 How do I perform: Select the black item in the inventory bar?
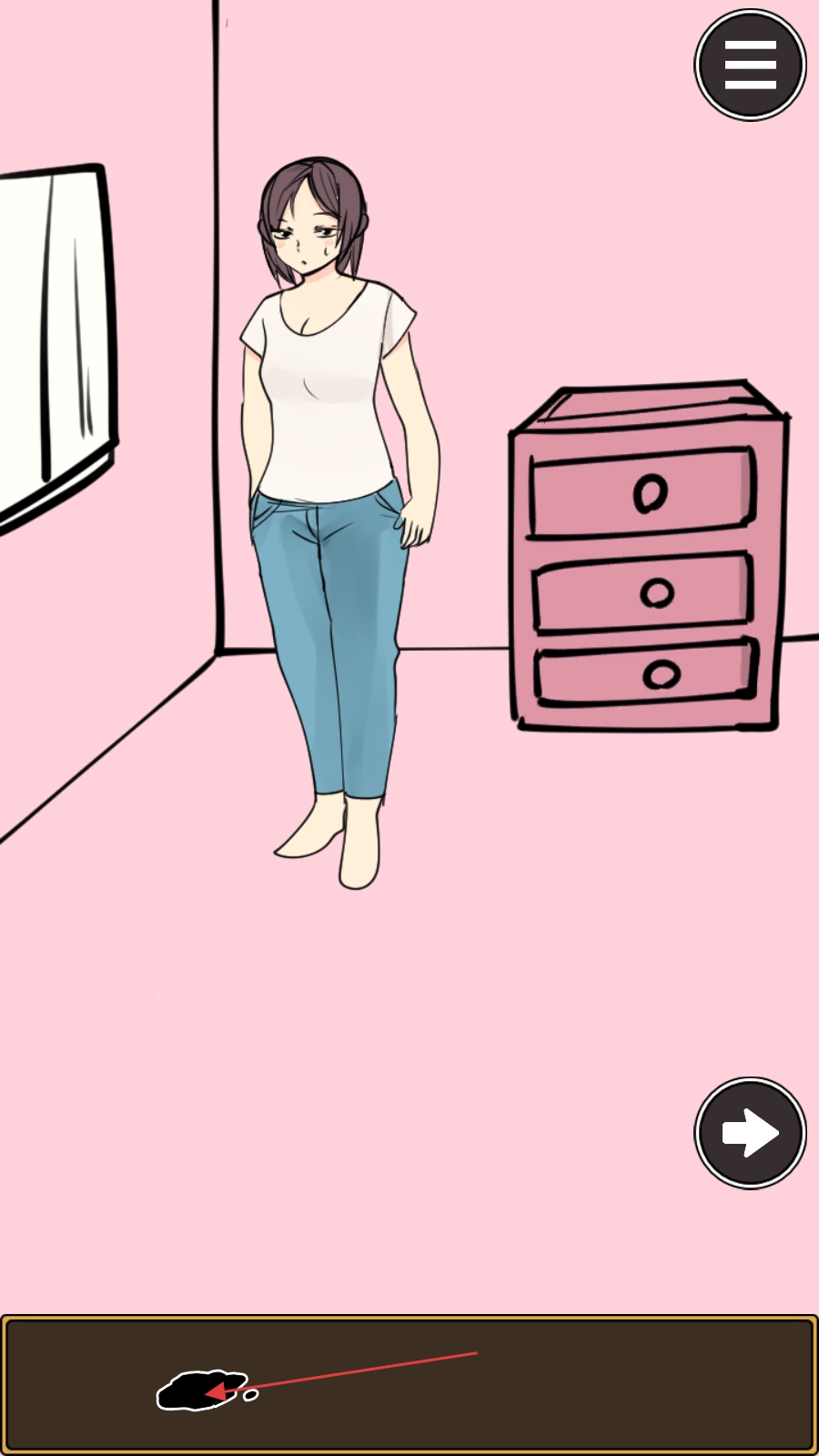coord(198,1390)
